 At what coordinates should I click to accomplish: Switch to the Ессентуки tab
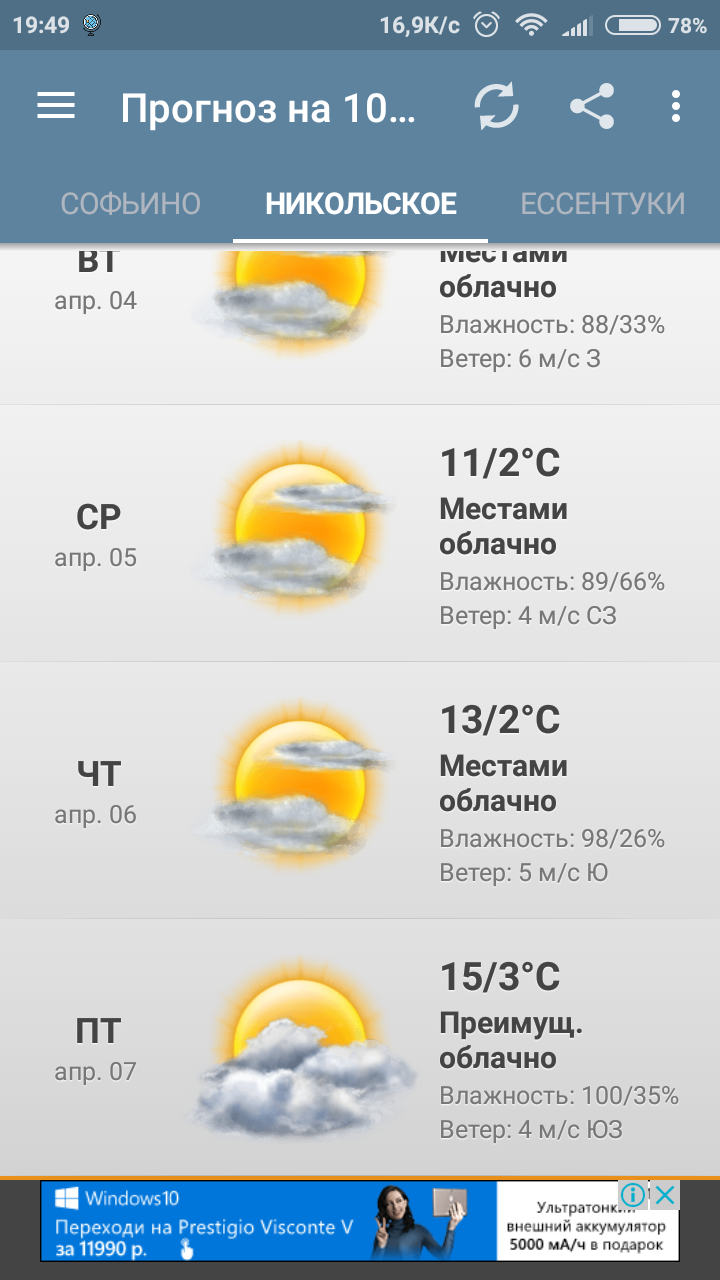click(x=602, y=204)
